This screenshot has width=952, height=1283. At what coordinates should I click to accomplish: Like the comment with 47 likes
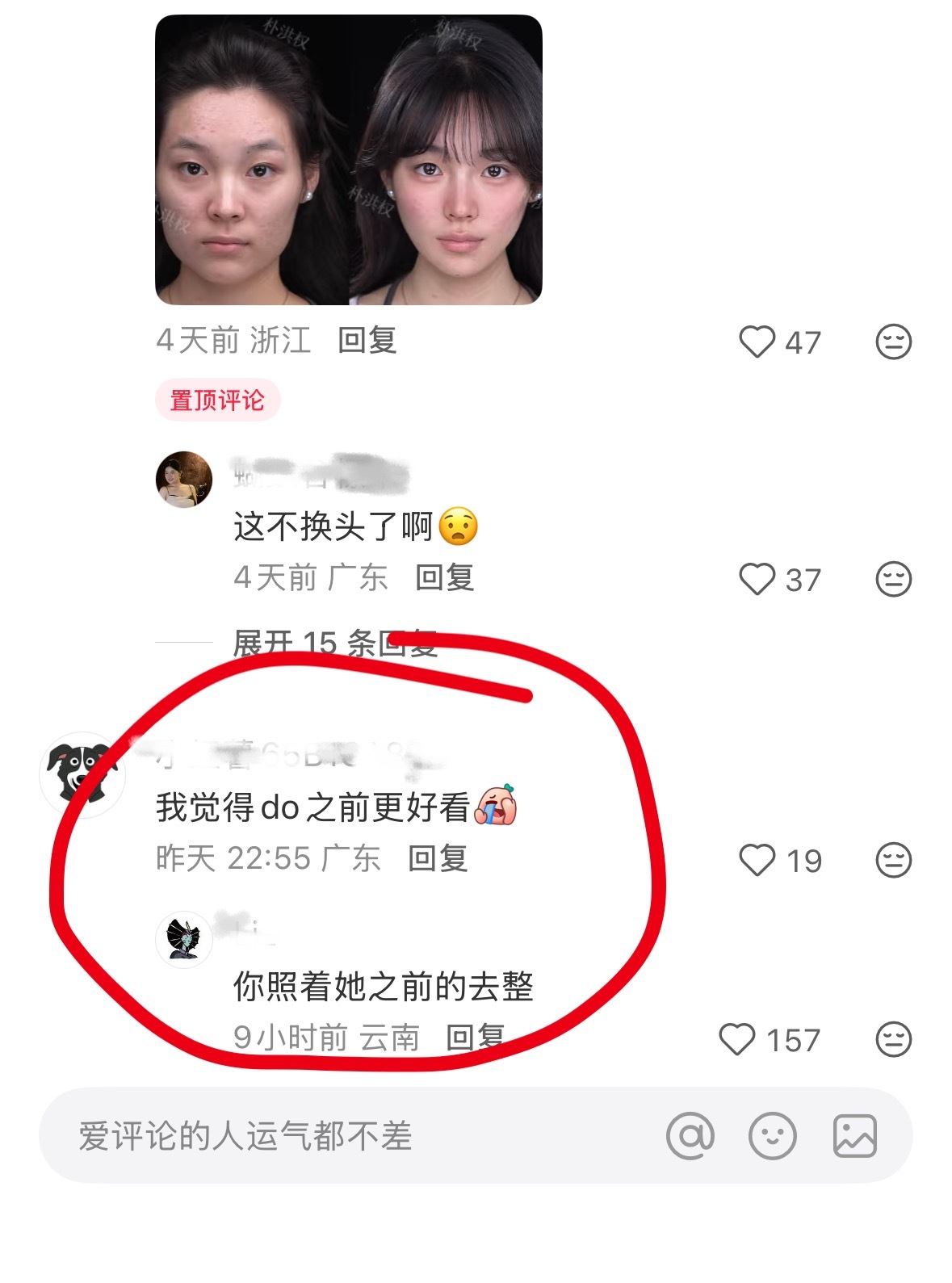[x=757, y=342]
